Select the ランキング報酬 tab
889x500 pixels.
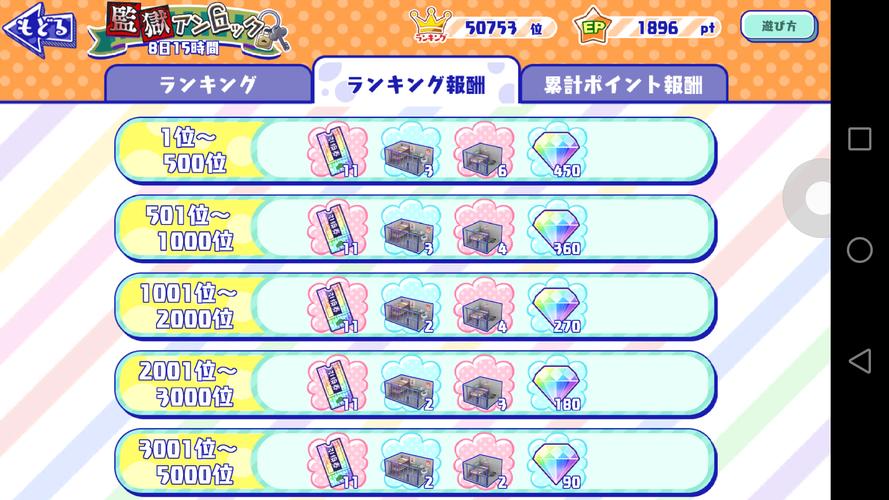tap(416, 85)
